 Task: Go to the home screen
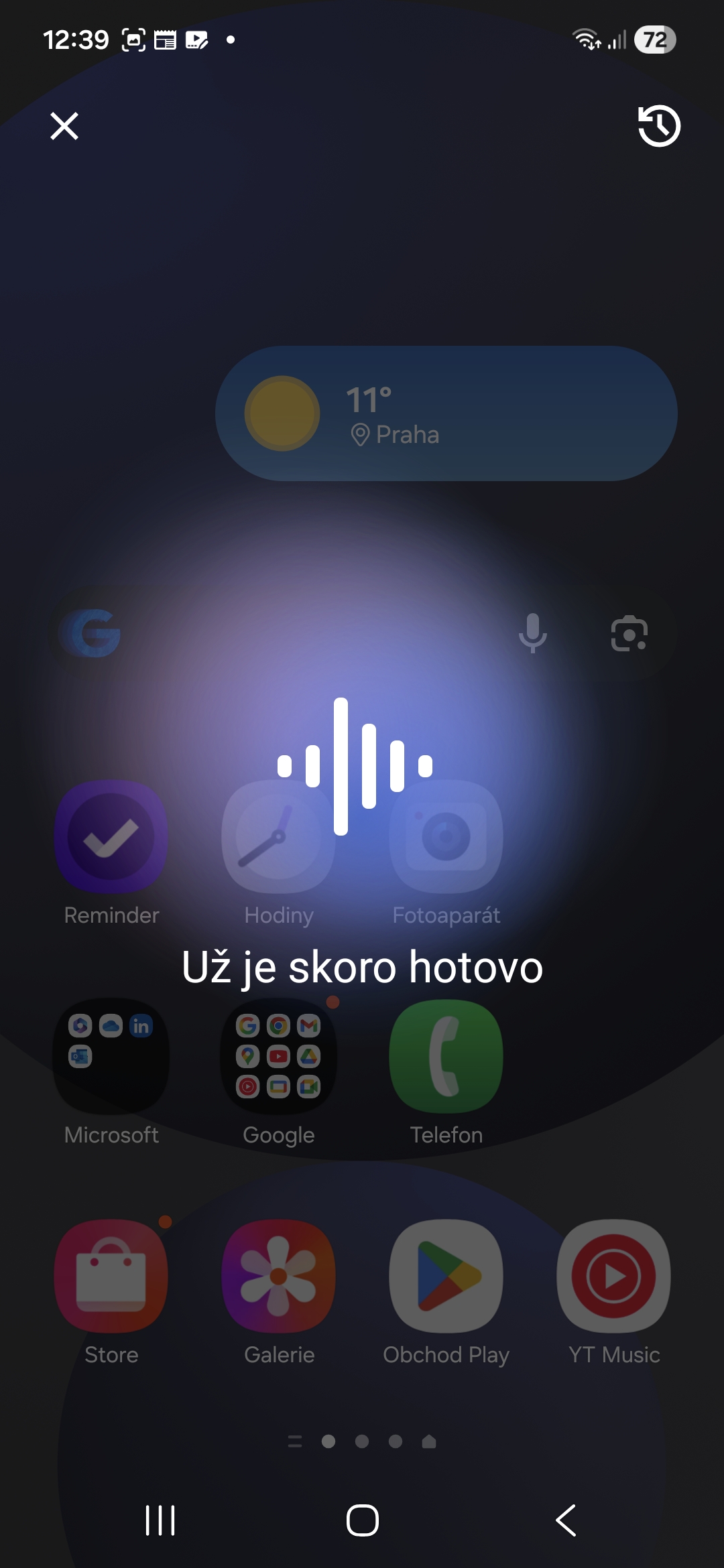click(362, 1520)
